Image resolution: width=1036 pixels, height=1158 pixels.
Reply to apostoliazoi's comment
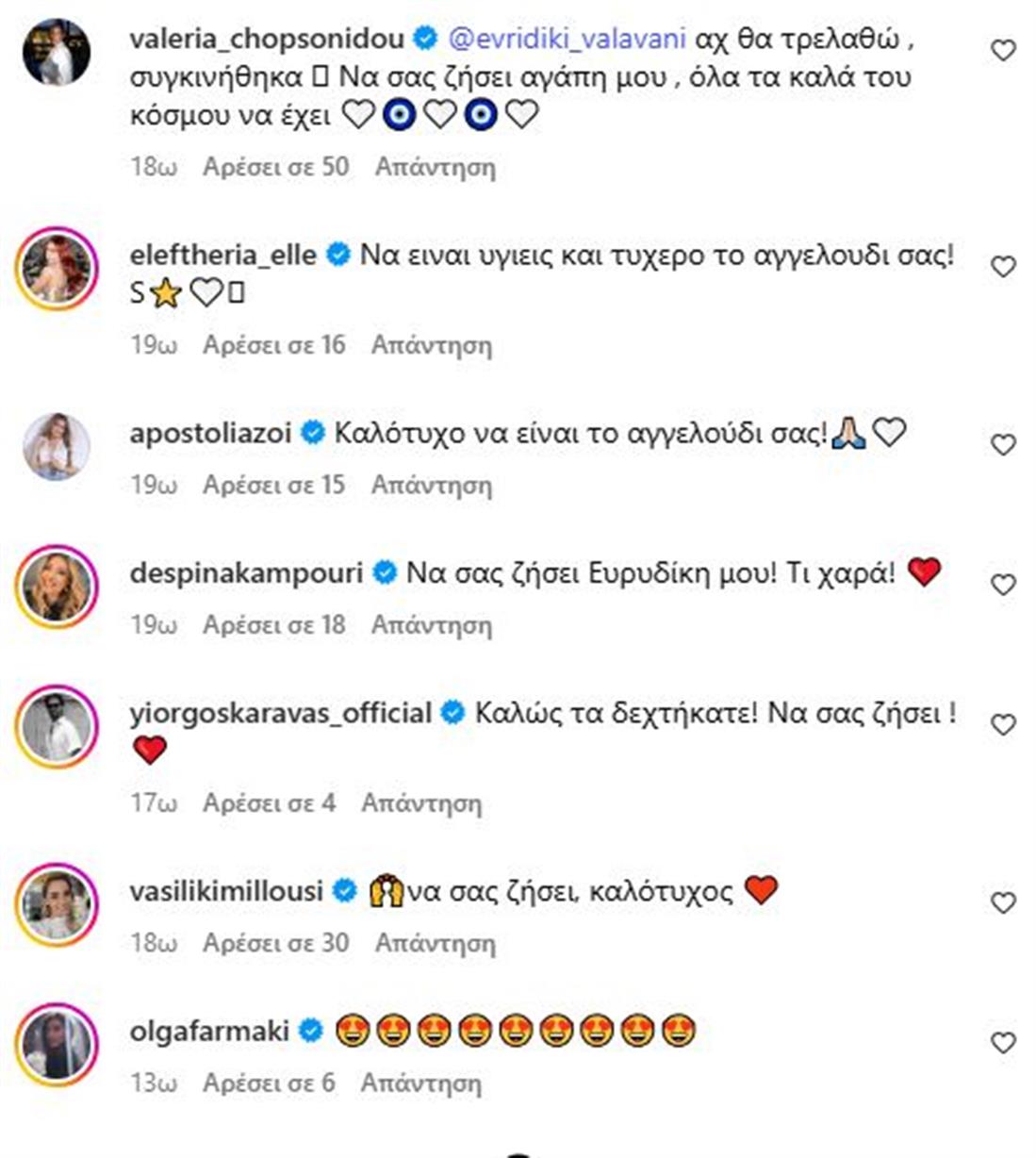431,485
